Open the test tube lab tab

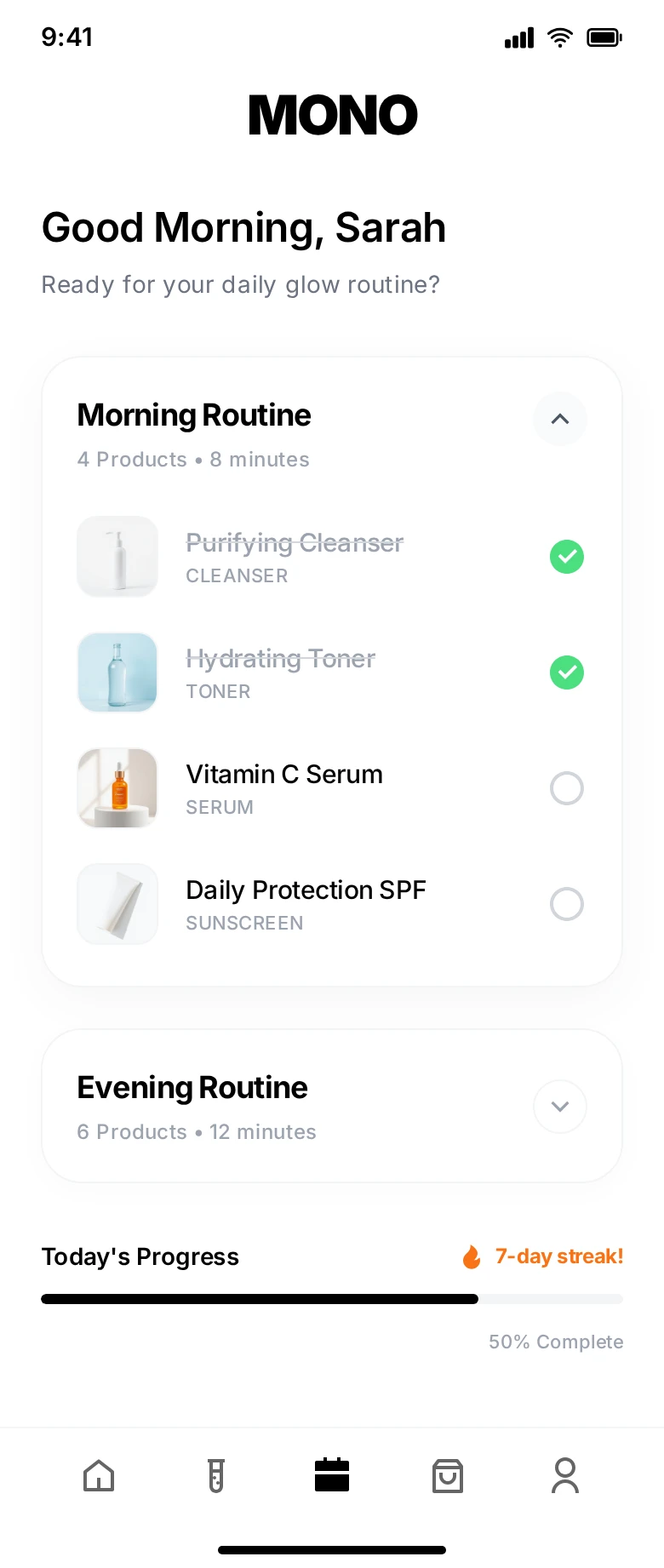(216, 1475)
